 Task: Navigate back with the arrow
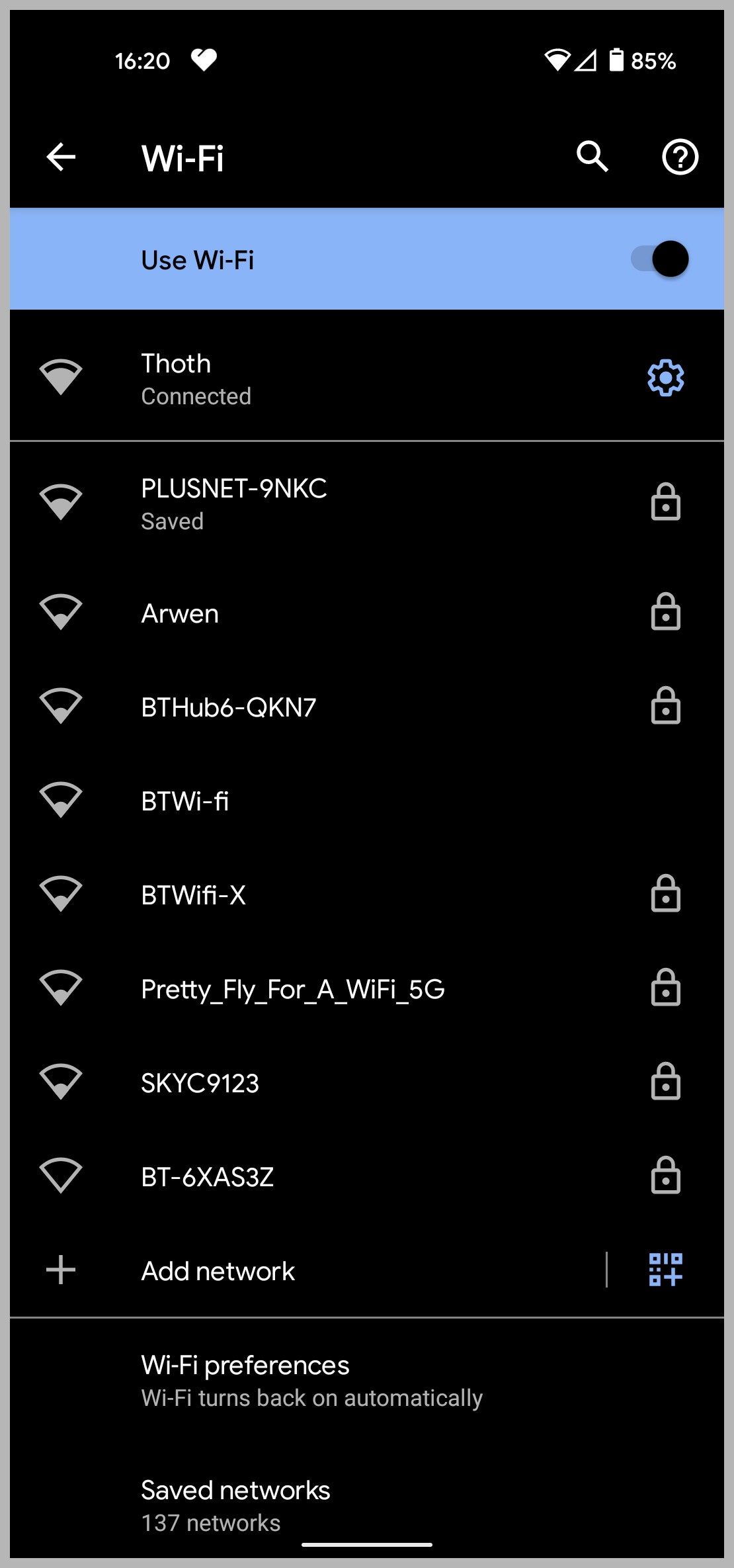coord(61,157)
